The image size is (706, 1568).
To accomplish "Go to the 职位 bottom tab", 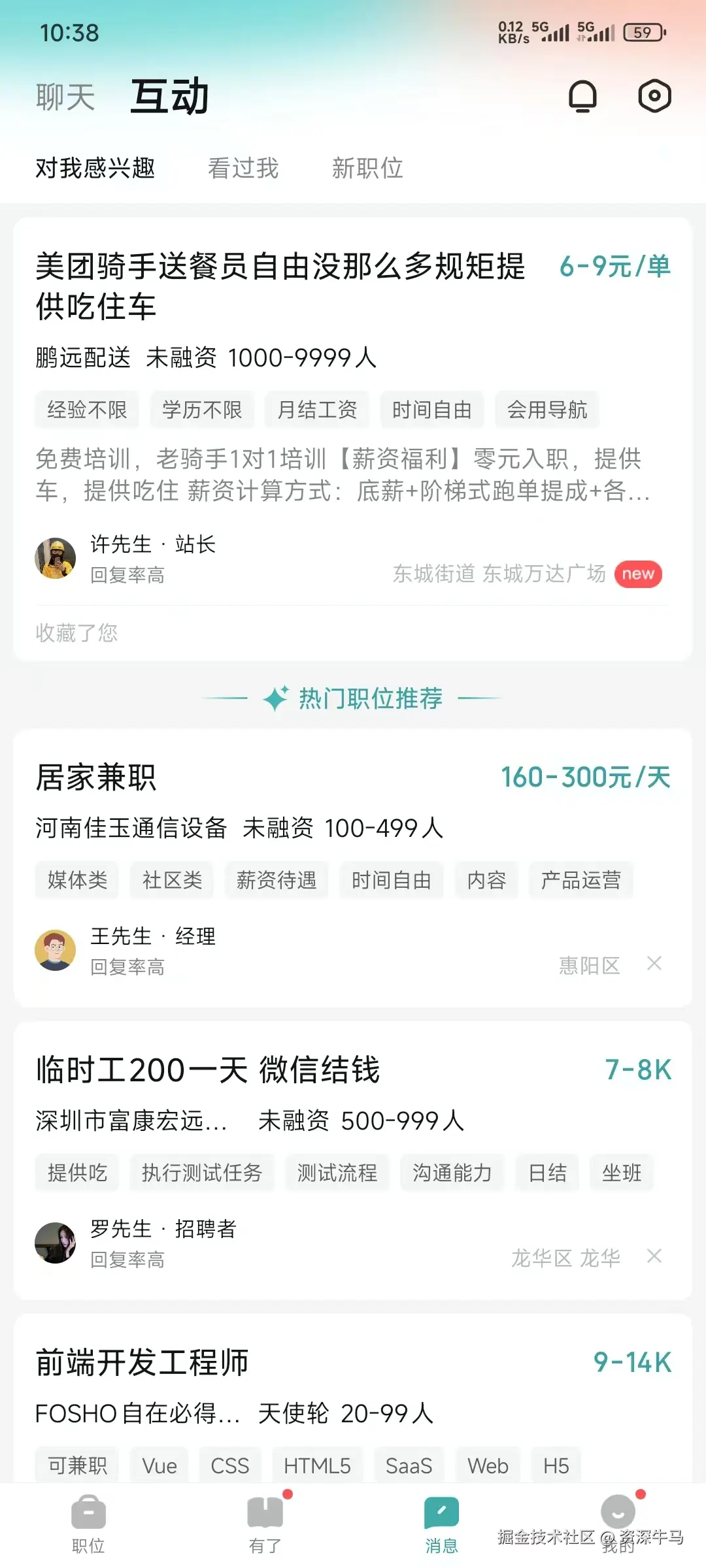I will coord(88,1524).
